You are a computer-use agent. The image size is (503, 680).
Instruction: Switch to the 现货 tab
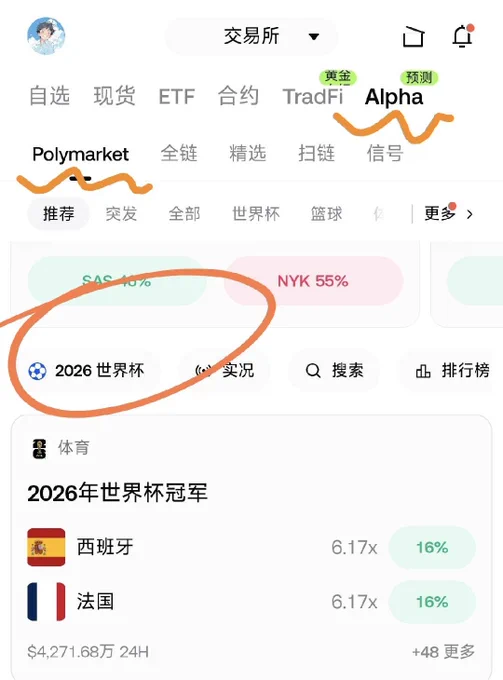pos(114,96)
